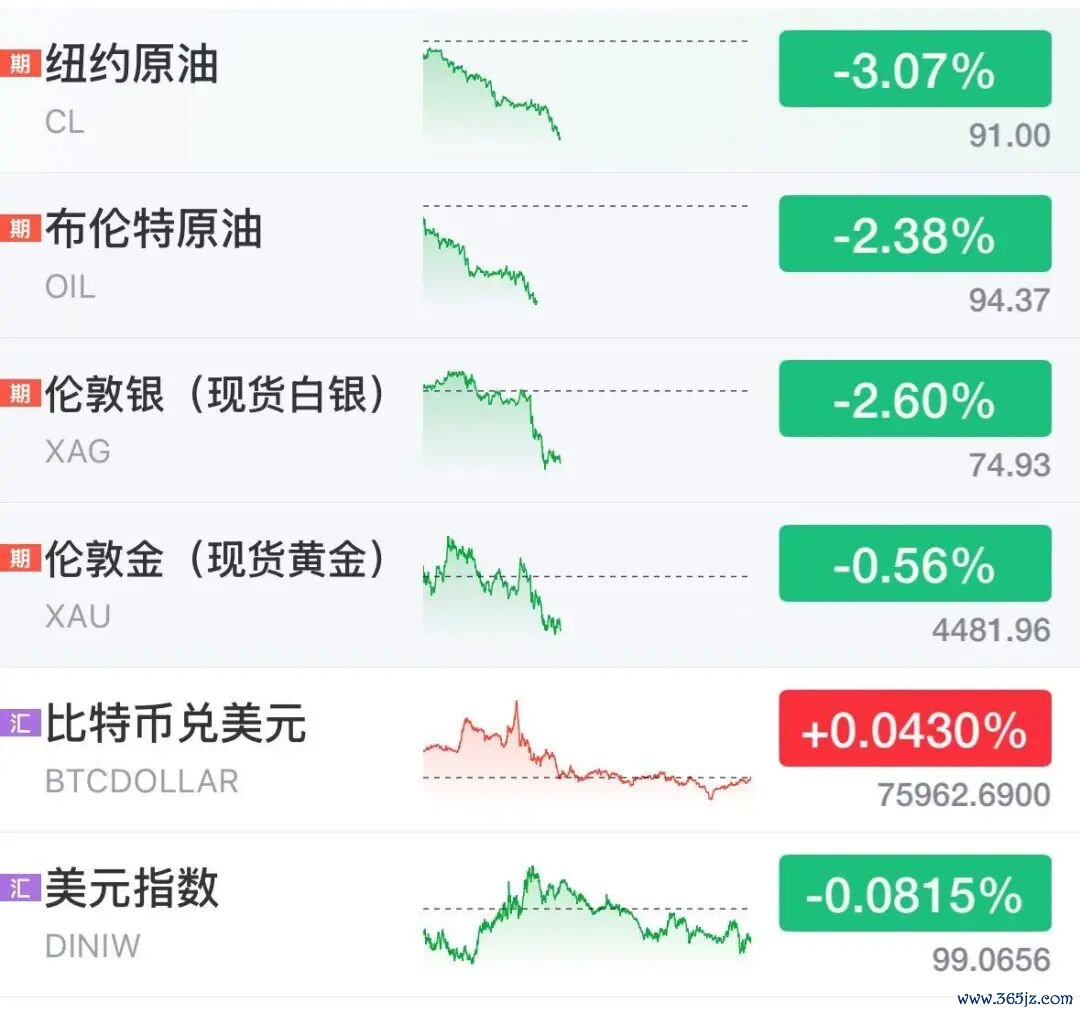Screen dimensions: 1080x1014
Task: View 比特币兑美元 BTCDOLLAR quote
Action: (540, 749)
